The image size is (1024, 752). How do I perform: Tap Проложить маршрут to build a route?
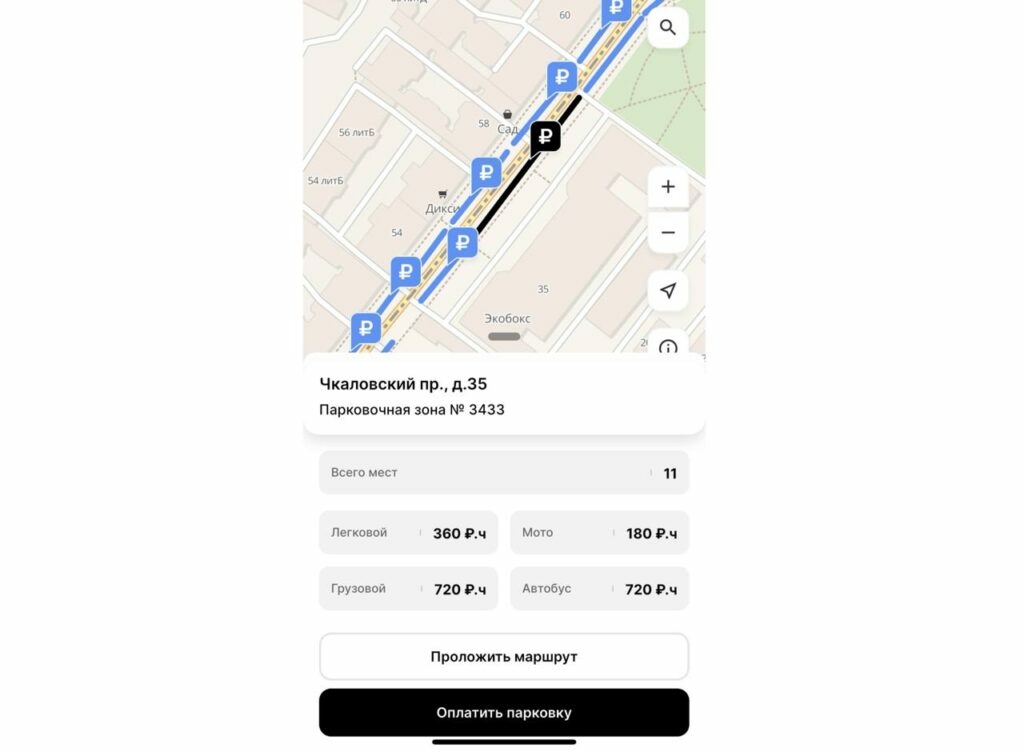[504, 657]
